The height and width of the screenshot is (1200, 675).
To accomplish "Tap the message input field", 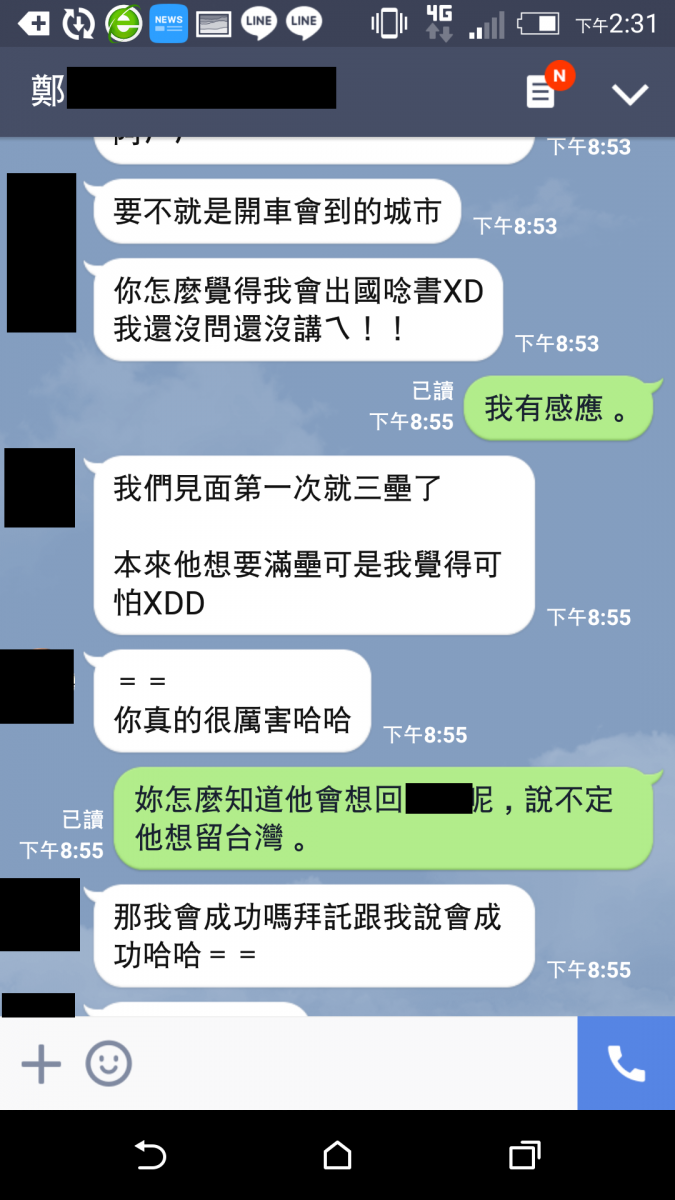I will (x=350, y=1063).
